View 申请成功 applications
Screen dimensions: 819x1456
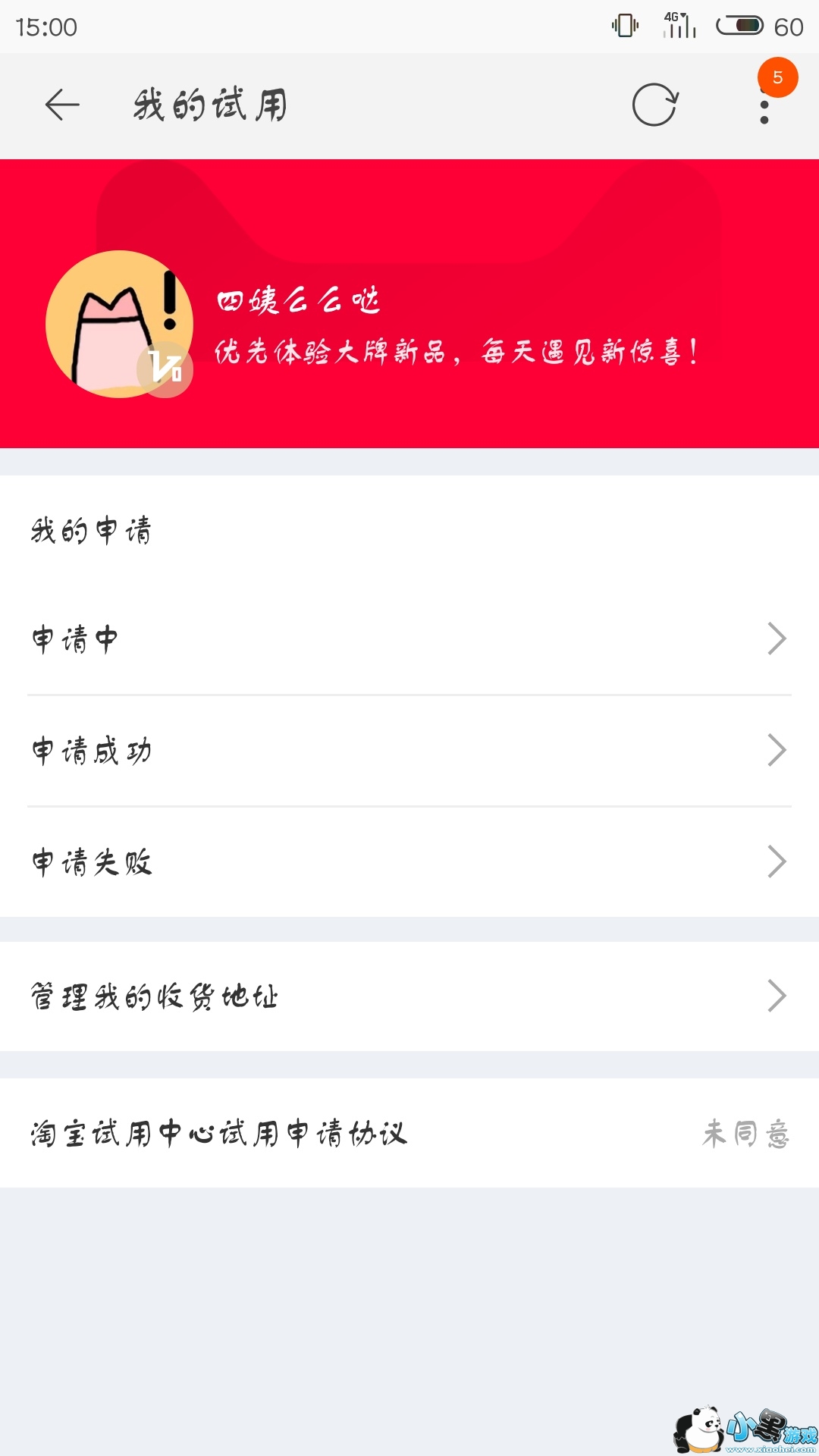409,751
